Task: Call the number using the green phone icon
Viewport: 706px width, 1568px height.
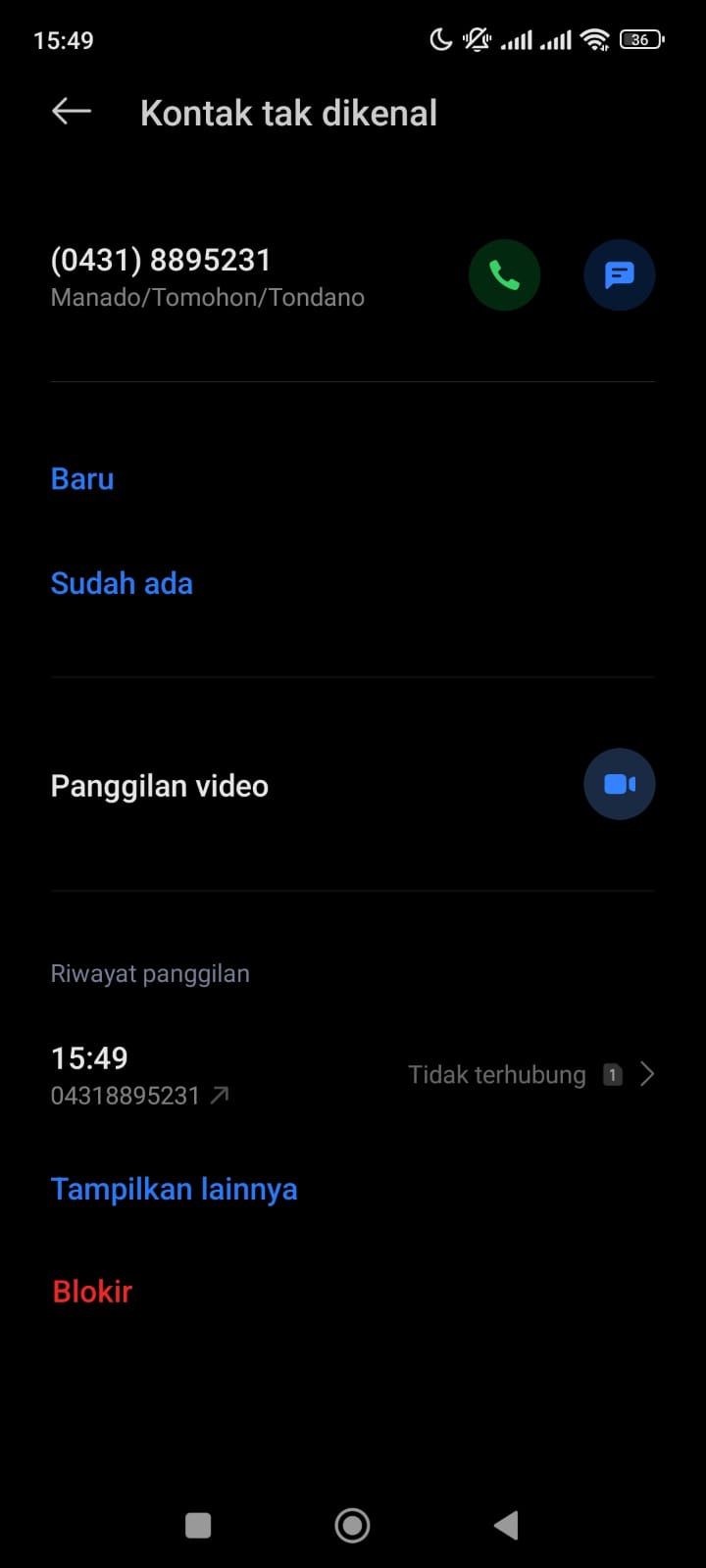Action: pos(504,275)
